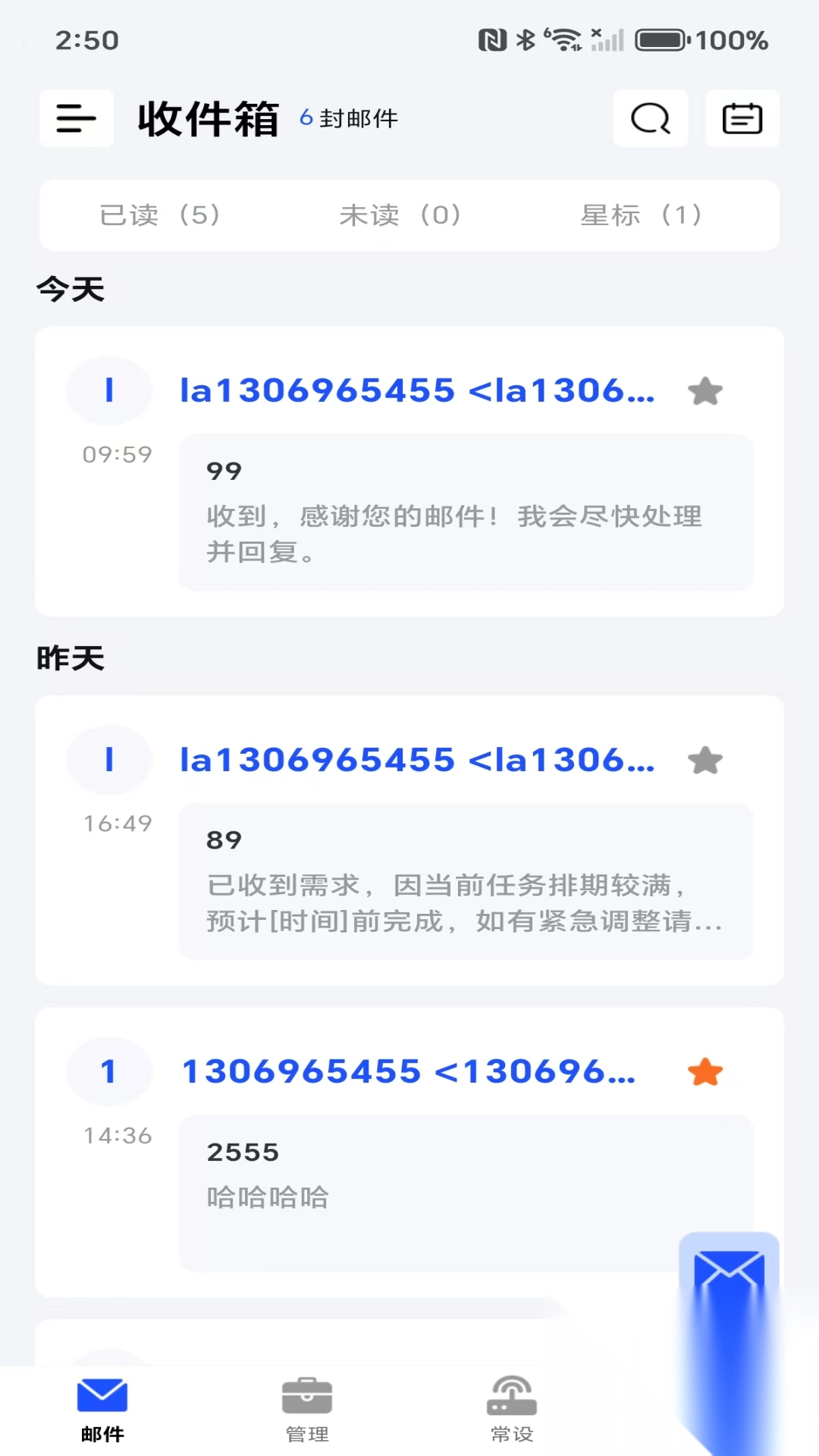The image size is (819, 1456).
Task: Open the email with subject 89
Action: pyautogui.click(x=466, y=881)
